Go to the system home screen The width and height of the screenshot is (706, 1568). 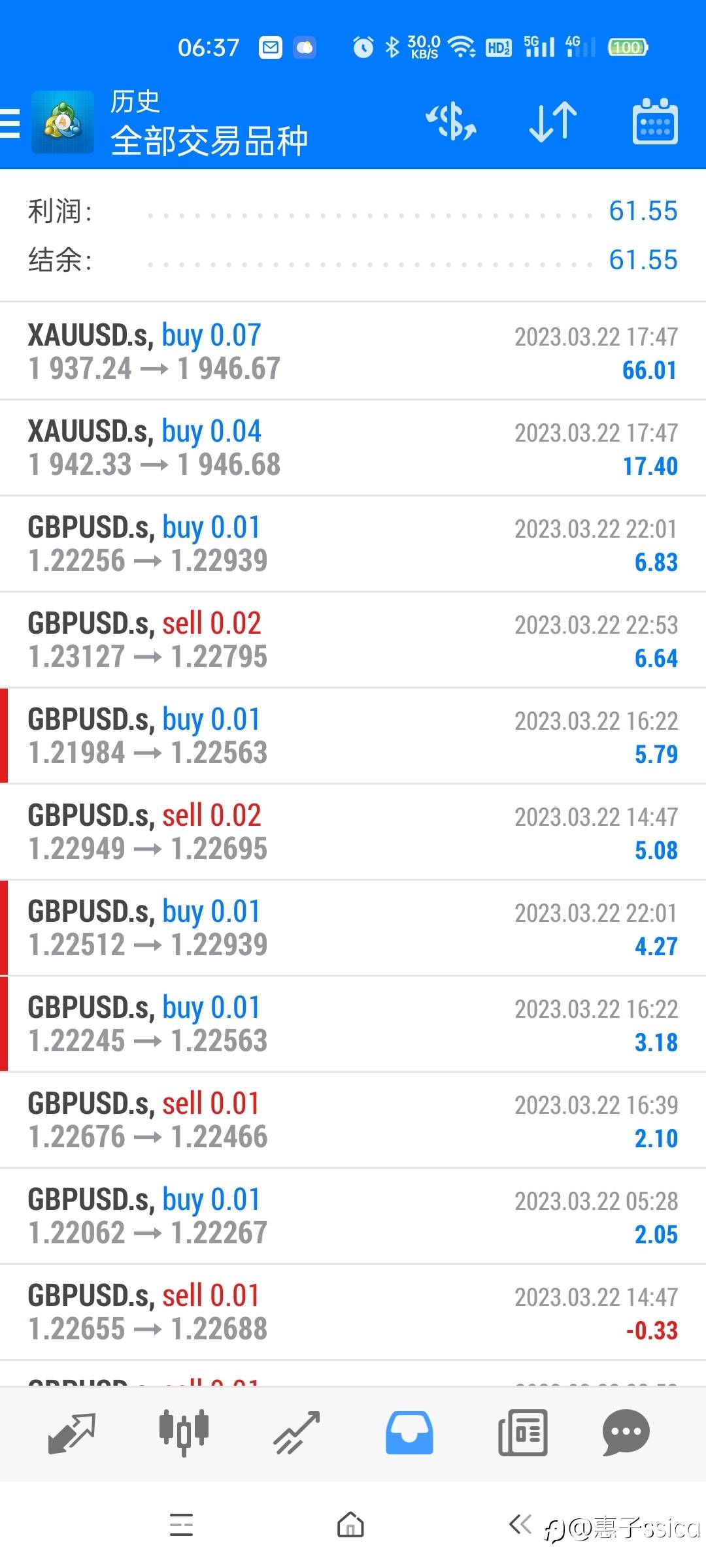(x=351, y=1525)
